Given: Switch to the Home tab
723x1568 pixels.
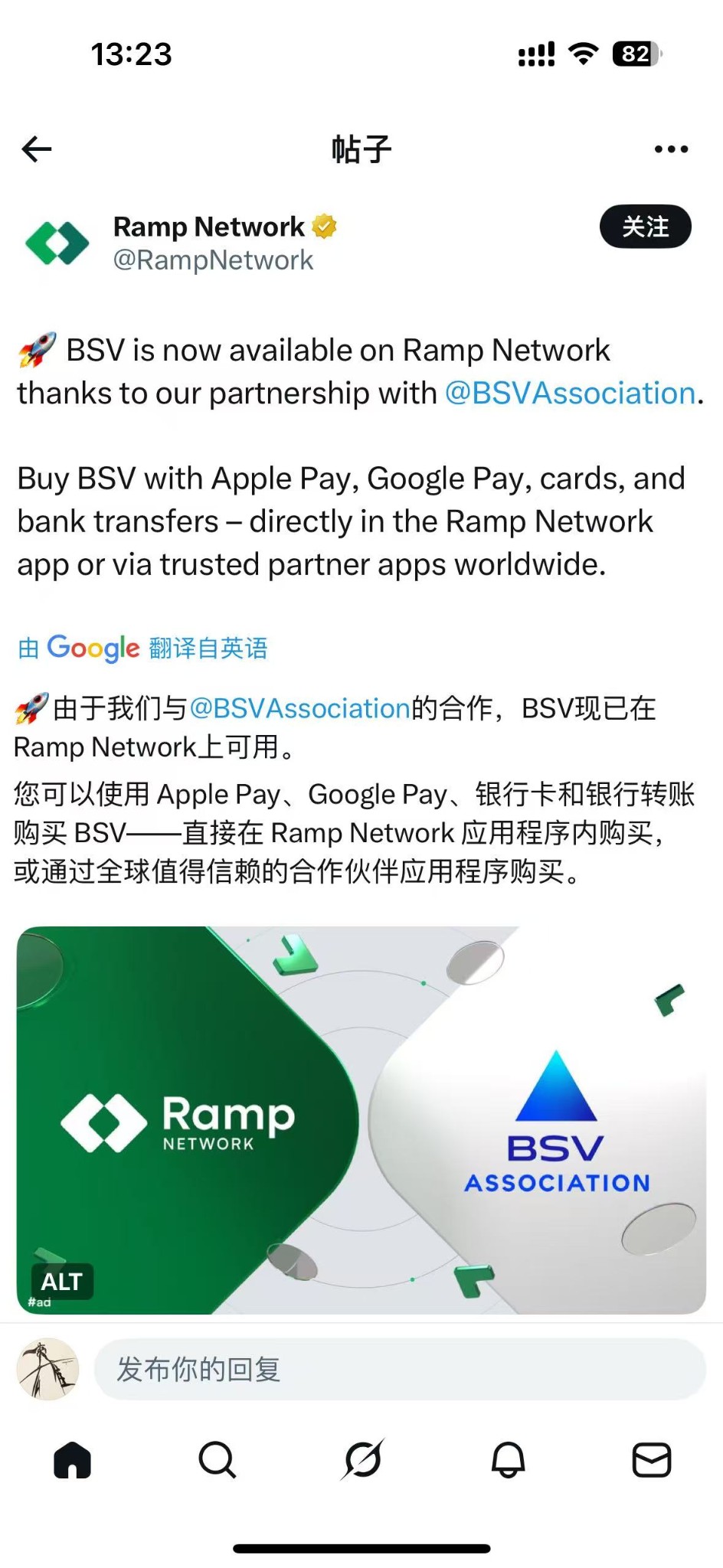Looking at the screenshot, I should click(72, 1459).
